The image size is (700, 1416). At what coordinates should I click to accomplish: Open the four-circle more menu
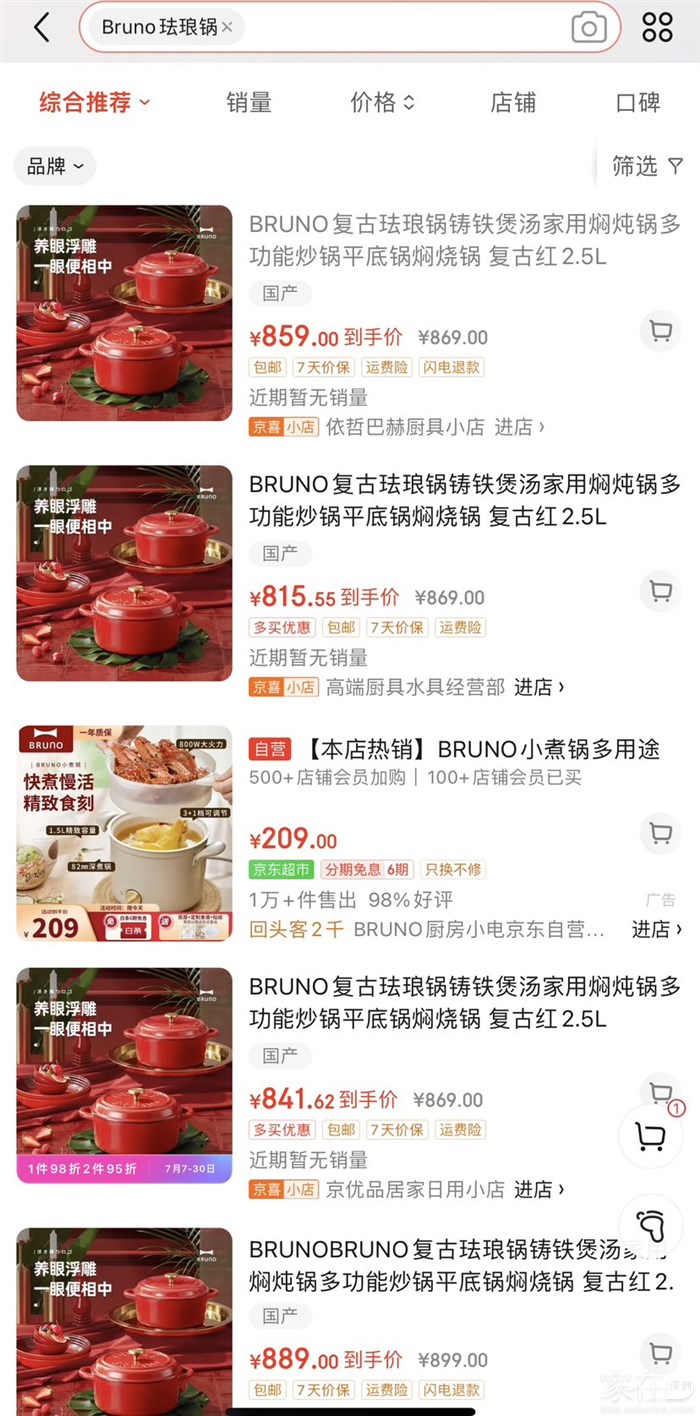coord(657,28)
